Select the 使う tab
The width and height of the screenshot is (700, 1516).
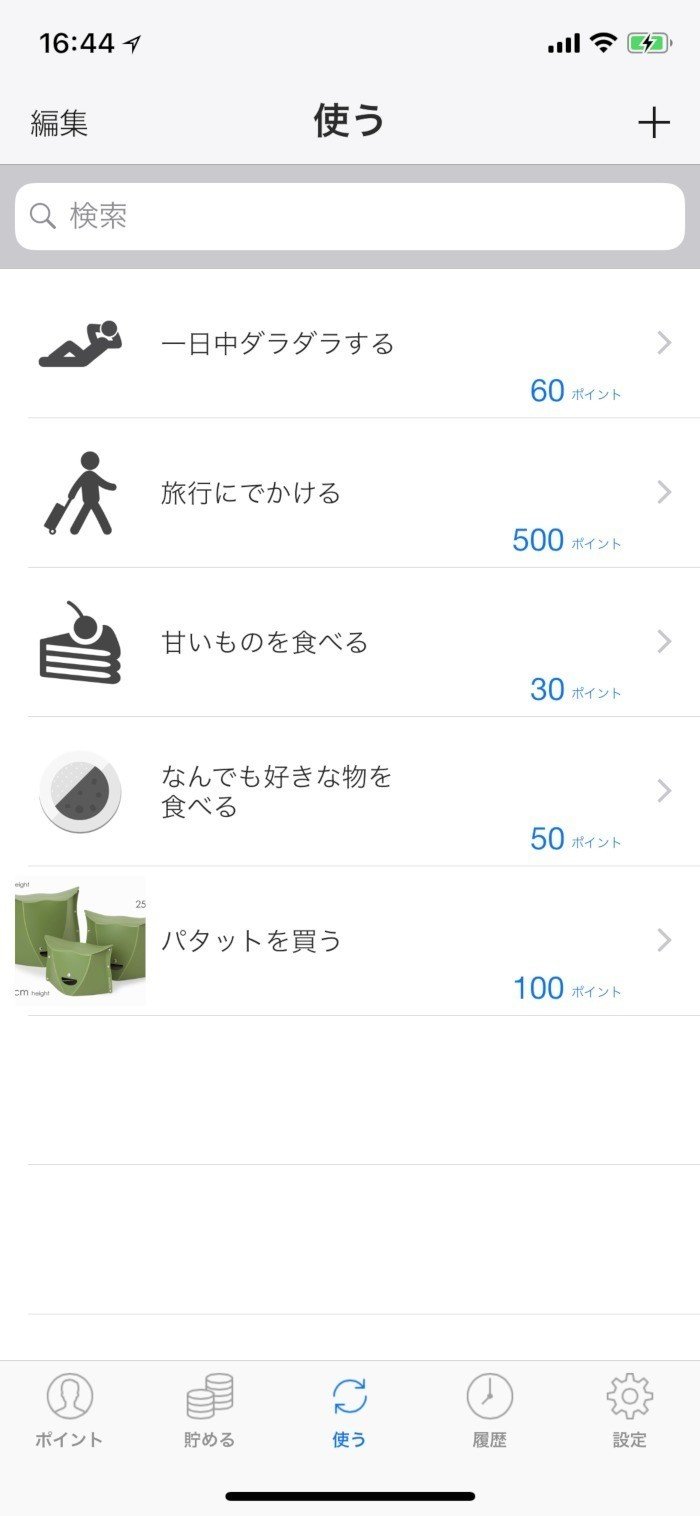tap(349, 1410)
